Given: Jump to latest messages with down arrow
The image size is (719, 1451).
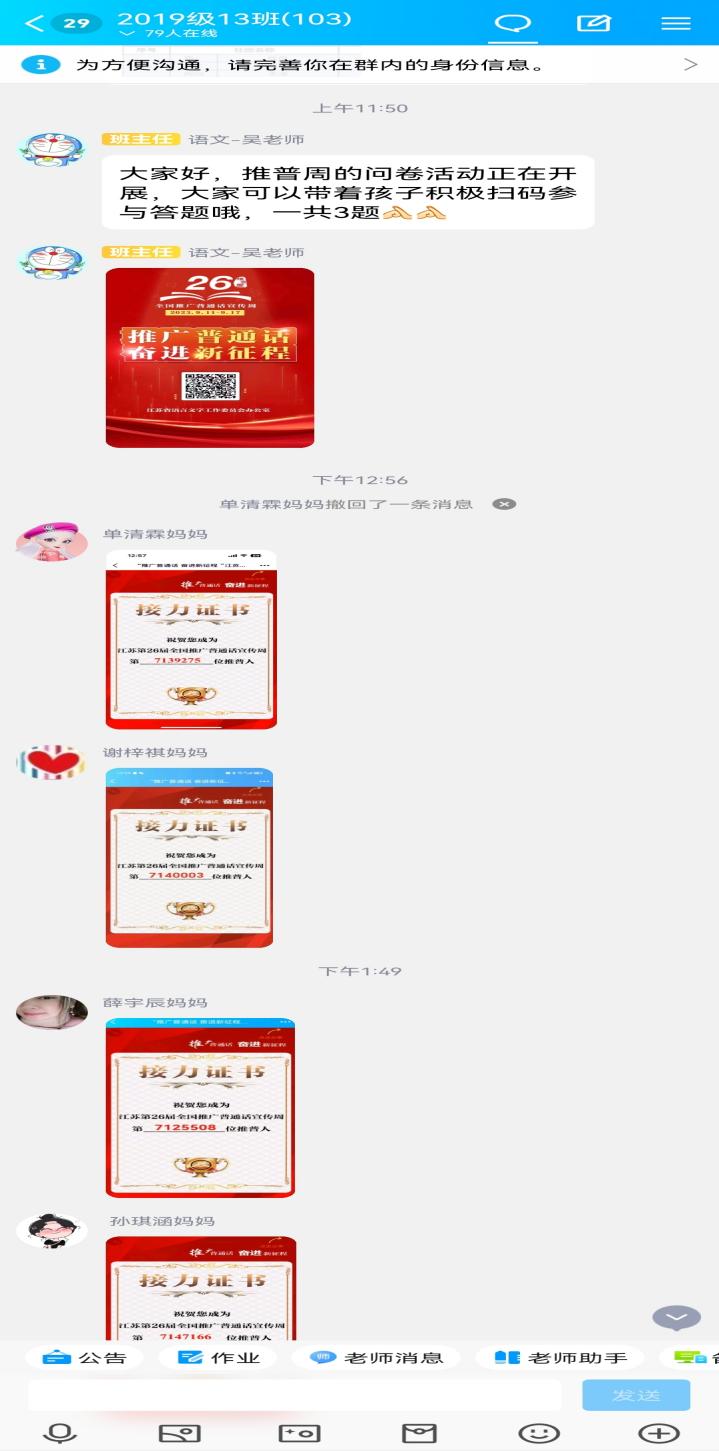Looking at the screenshot, I should coord(676,1318).
